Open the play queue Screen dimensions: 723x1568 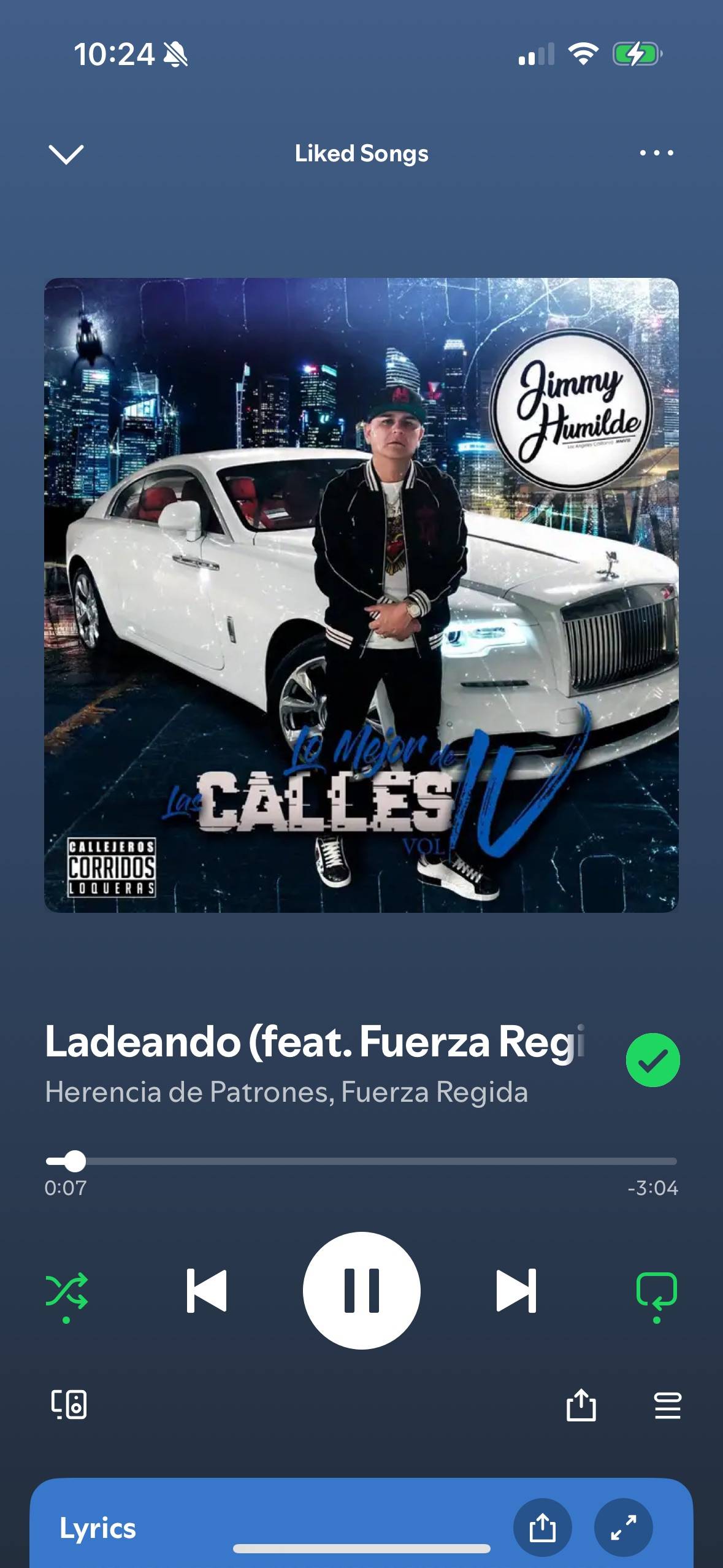(x=667, y=1404)
